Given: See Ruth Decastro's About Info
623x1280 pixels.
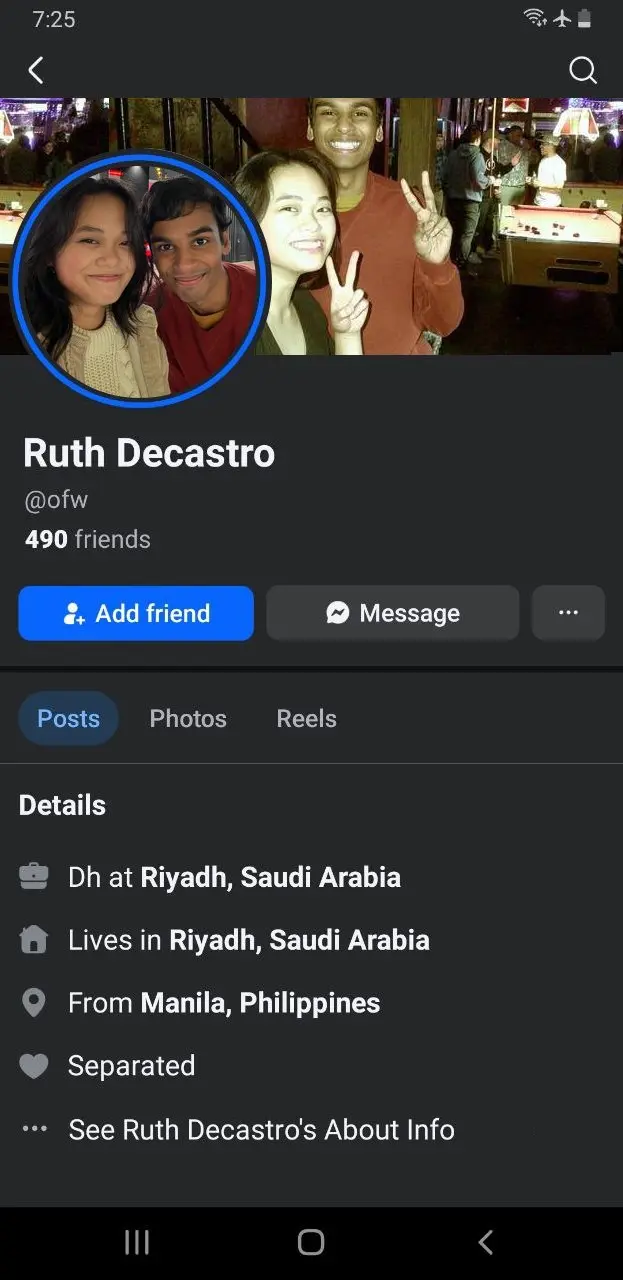Looking at the screenshot, I should tap(261, 1130).
